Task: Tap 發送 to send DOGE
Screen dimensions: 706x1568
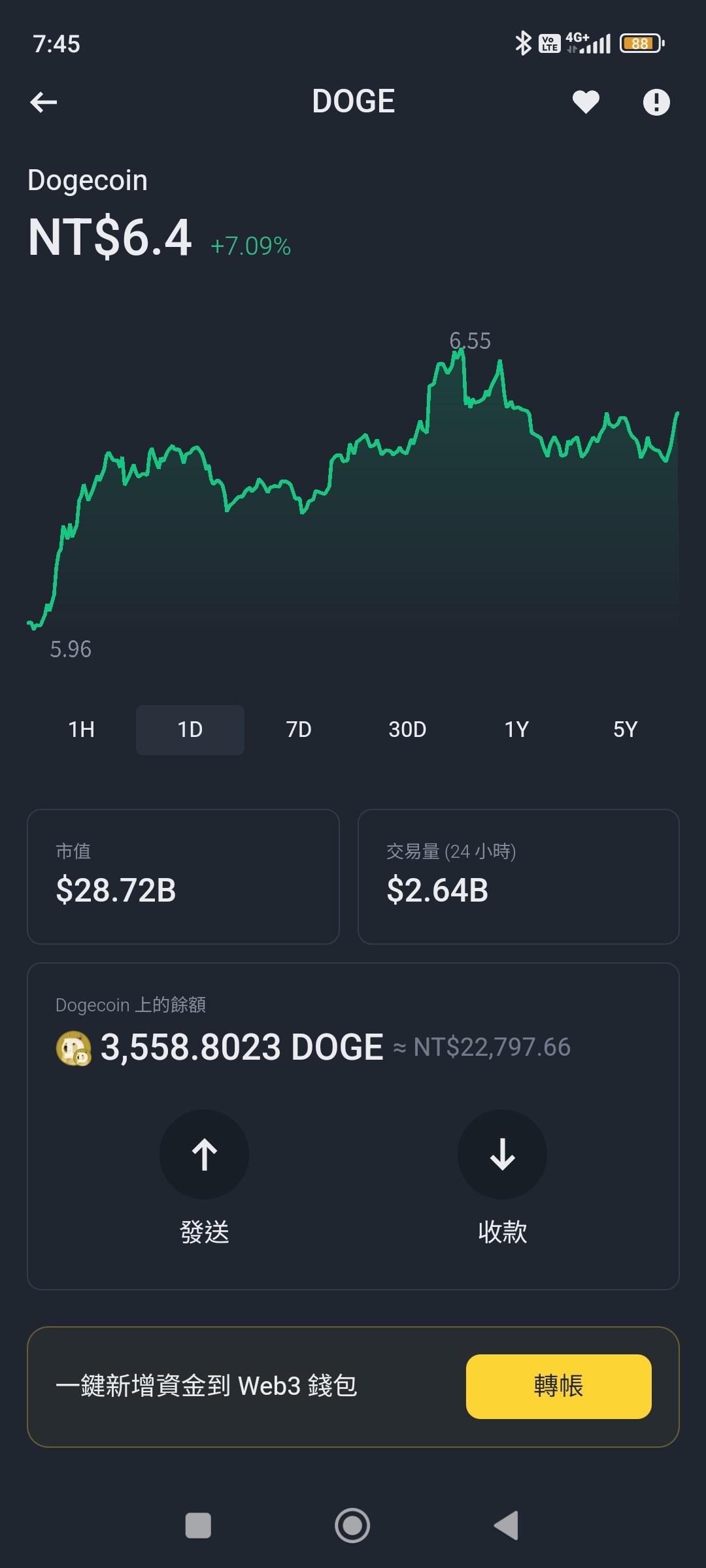Action: coord(204,1154)
